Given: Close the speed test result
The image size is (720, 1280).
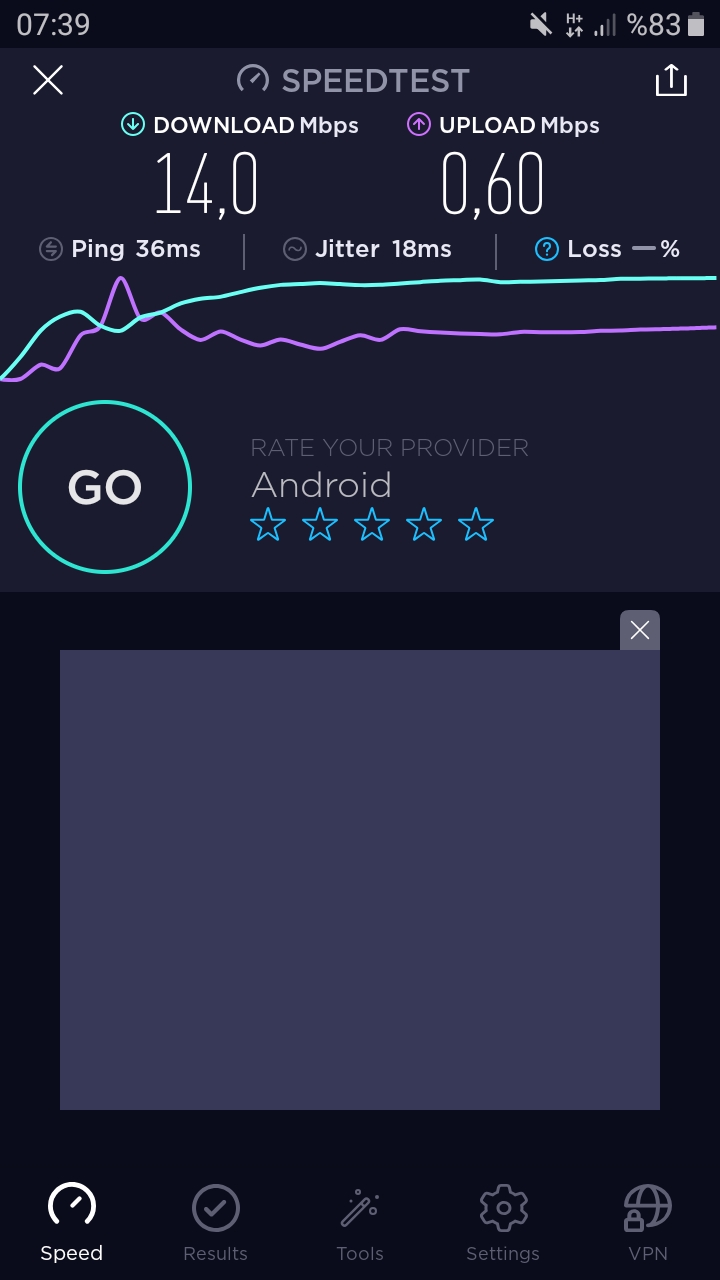Looking at the screenshot, I should pos(48,80).
